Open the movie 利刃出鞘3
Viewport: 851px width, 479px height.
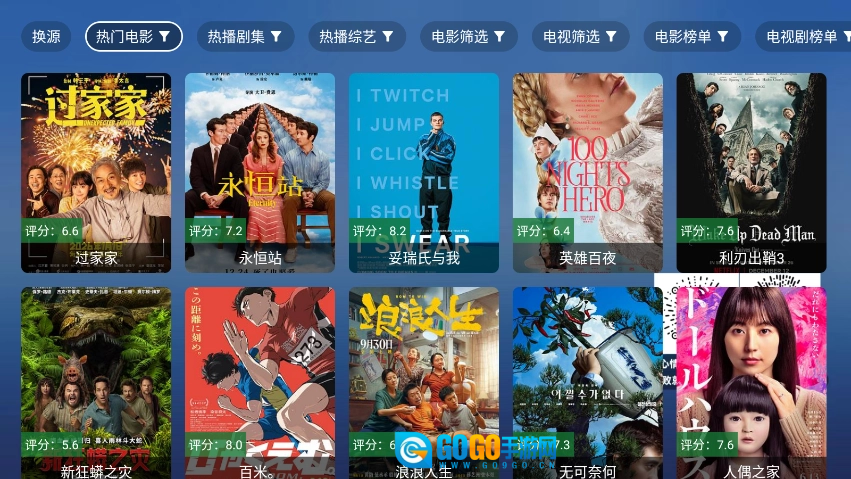pos(752,172)
